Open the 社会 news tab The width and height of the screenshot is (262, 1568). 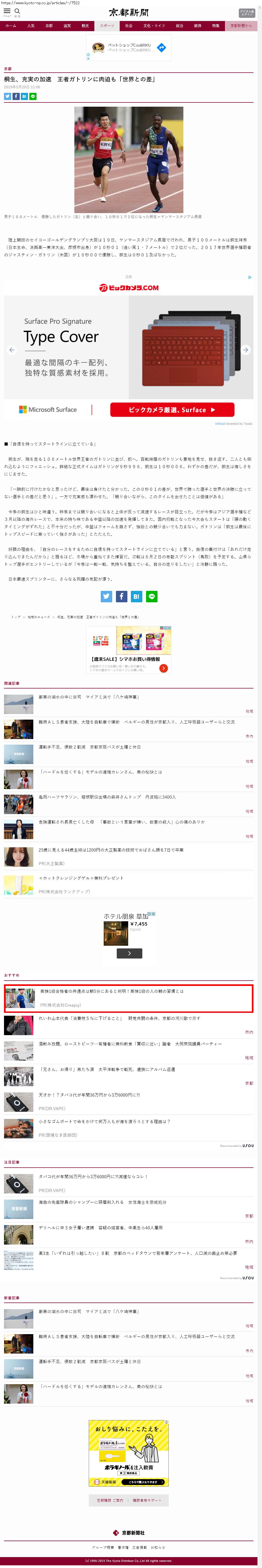pos(128,26)
